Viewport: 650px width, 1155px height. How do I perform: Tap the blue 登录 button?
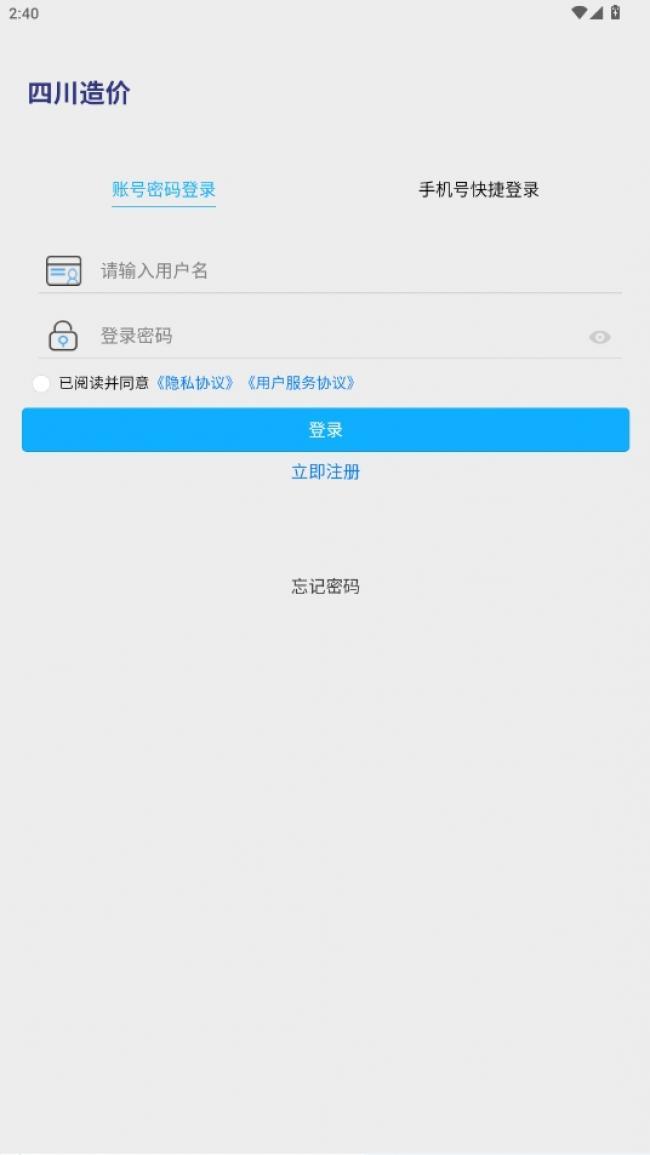pos(326,429)
